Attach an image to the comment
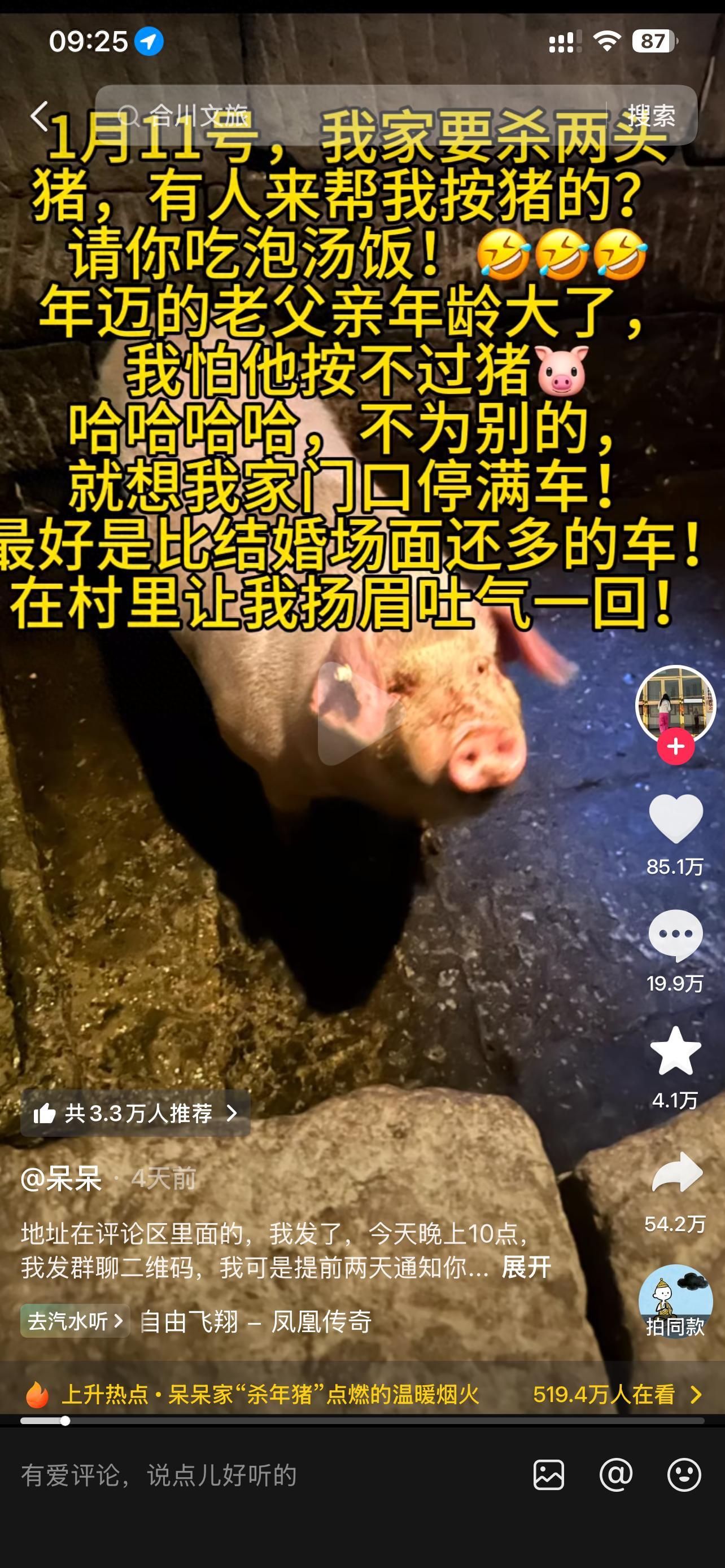725x1568 pixels. 548,1475
